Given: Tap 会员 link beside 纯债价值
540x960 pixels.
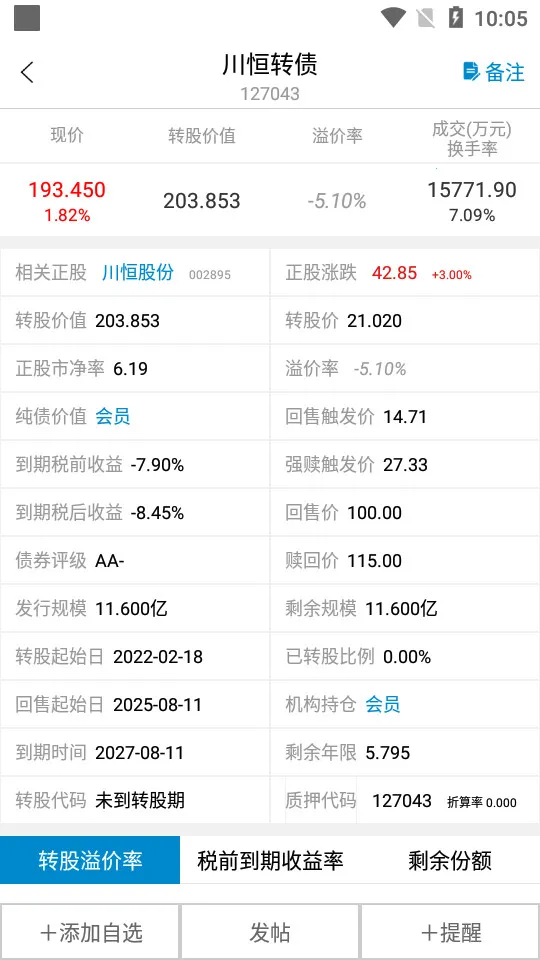Looking at the screenshot, I should pyautogui.click(x=113, y=417).
